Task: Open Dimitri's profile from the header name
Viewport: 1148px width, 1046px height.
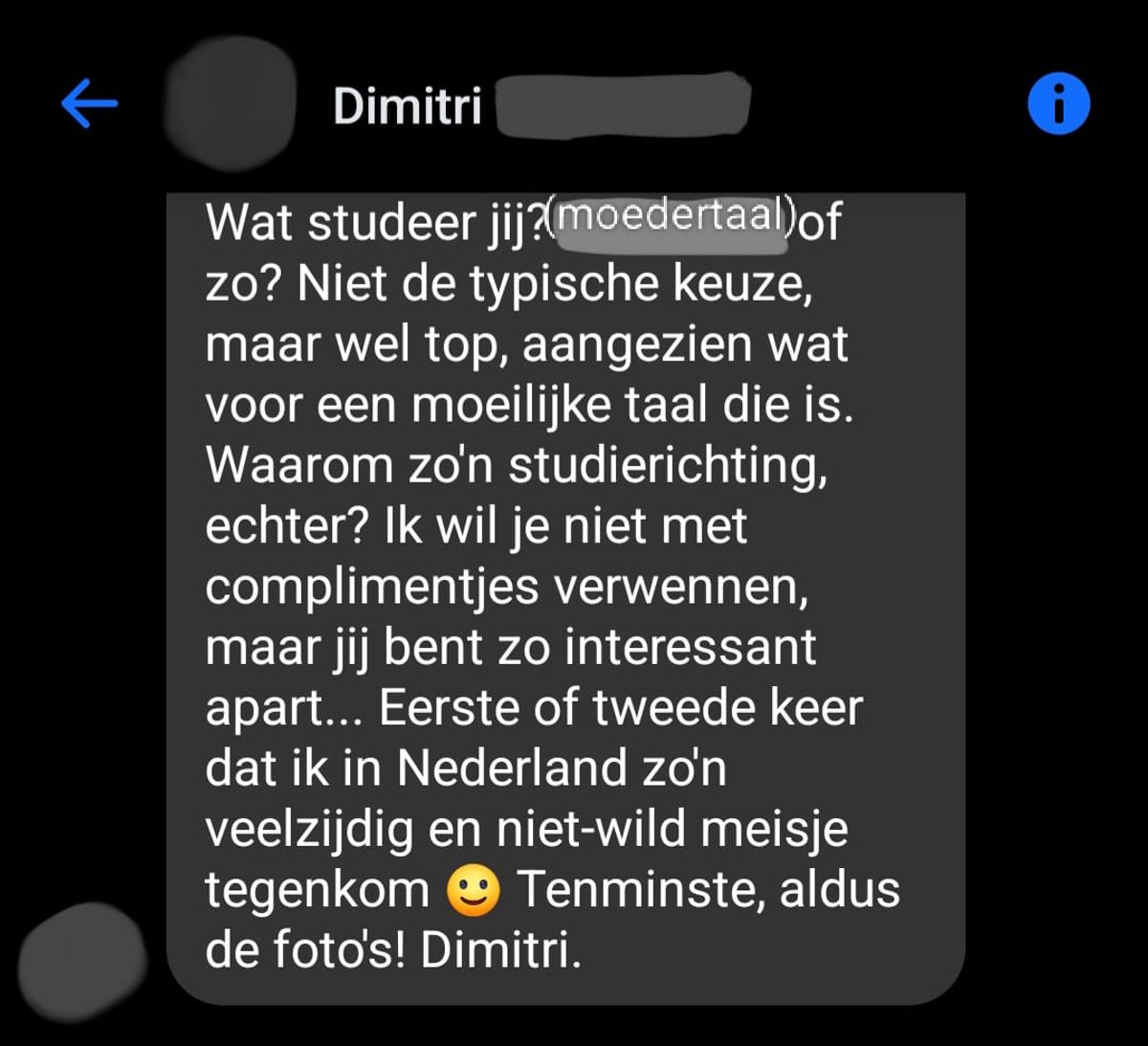Action: [408, 105]
